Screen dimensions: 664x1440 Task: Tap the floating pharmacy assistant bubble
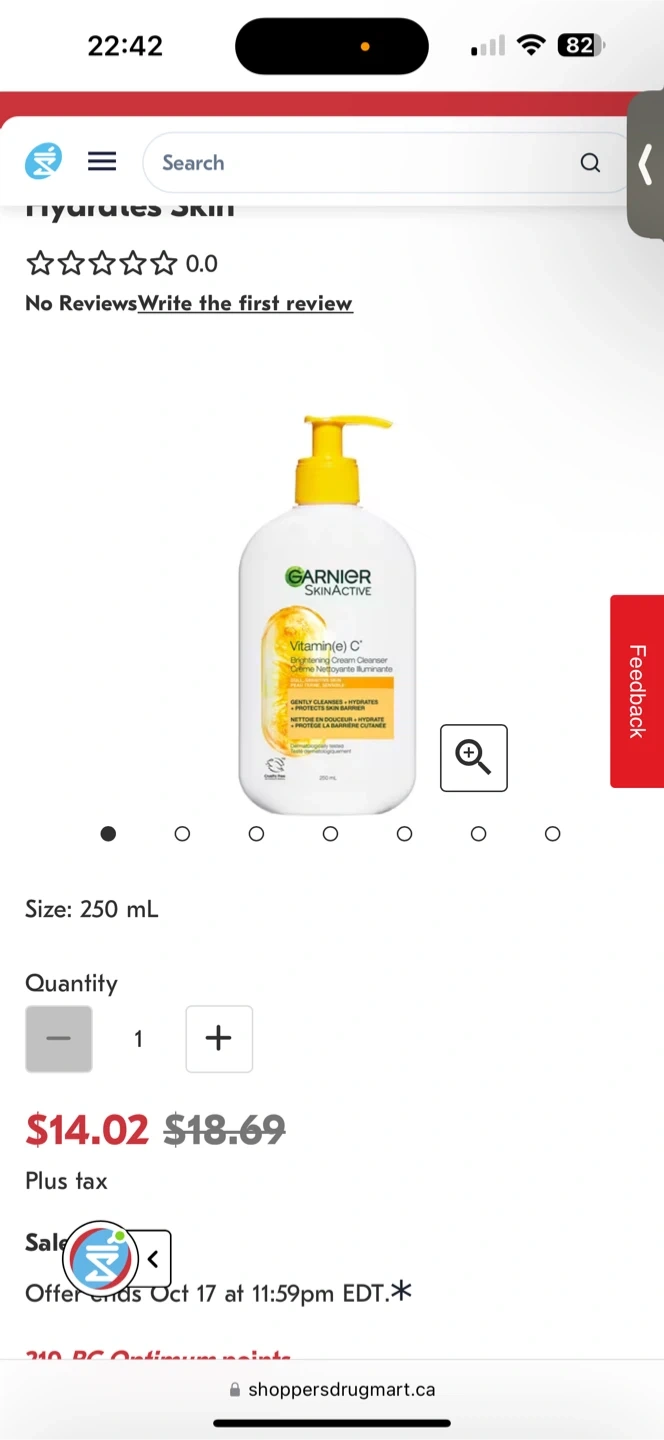click(100, 1258)
